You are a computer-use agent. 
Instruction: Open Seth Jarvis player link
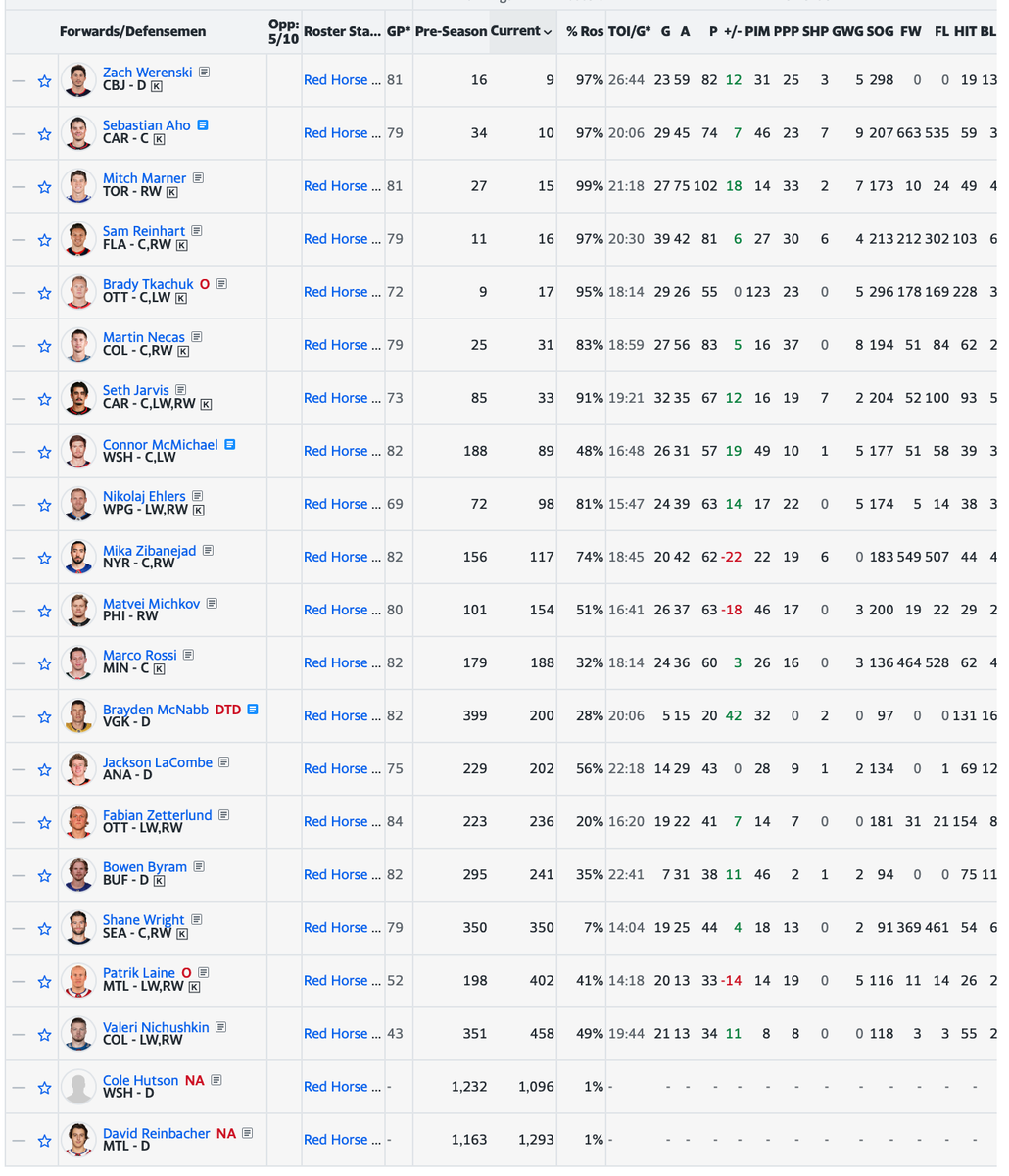[136, 390]
